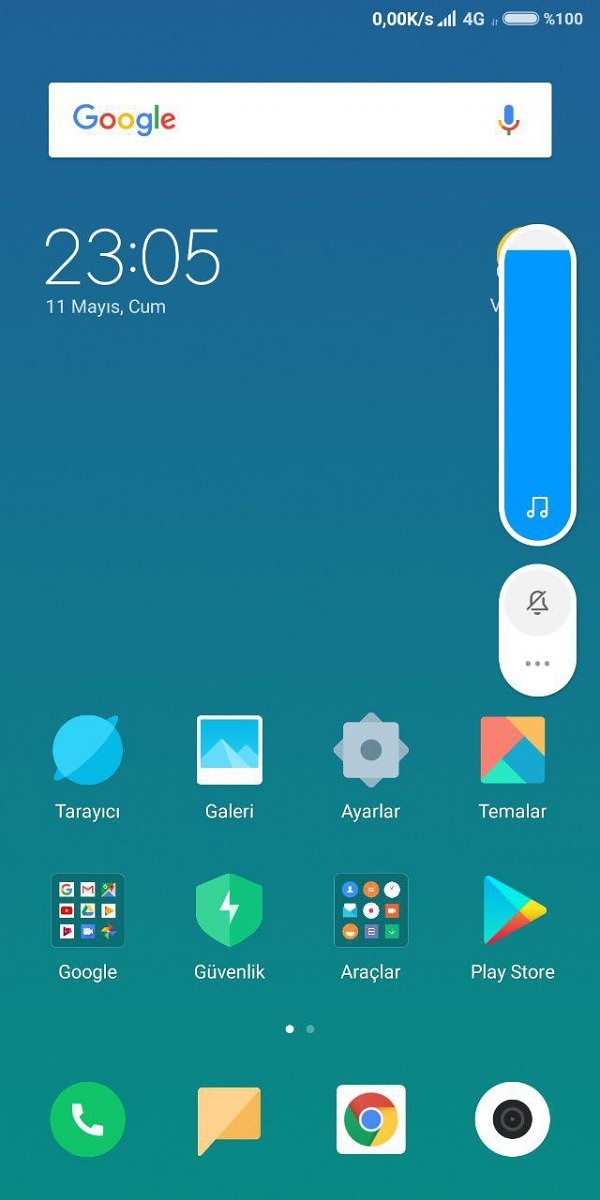600x1200 pixels.
Task: Launch the Güvenlik security app
Action: coord(229,910)
